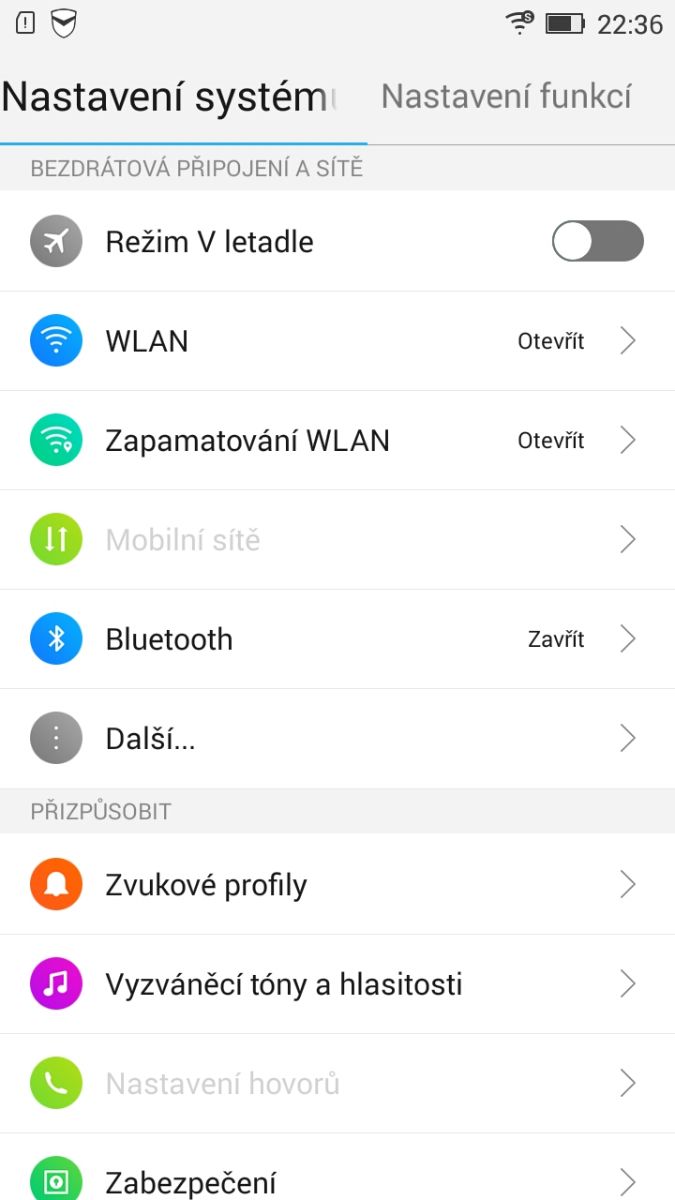
Task: Switch to the Nastavení funkcí tab
Action: tap(506, 97)
